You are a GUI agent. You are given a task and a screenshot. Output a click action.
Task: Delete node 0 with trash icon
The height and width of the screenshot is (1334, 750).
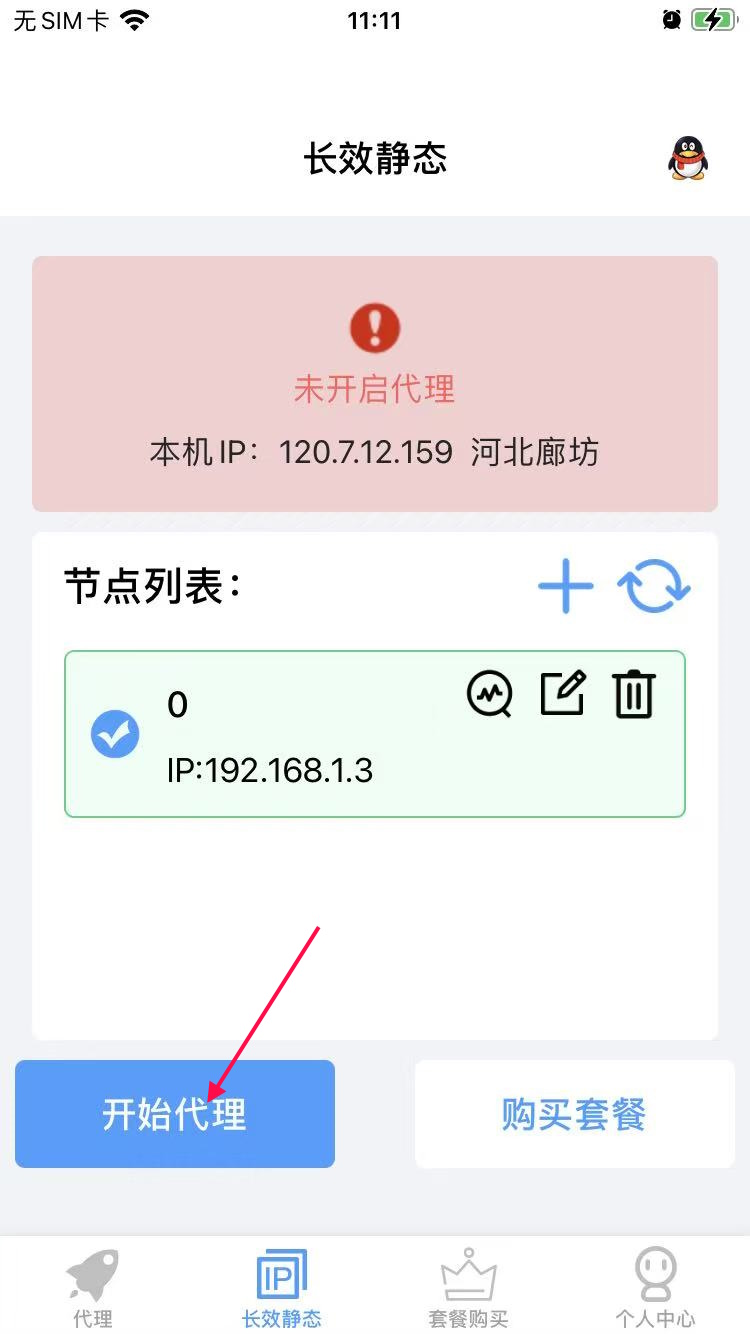[634, 693]
